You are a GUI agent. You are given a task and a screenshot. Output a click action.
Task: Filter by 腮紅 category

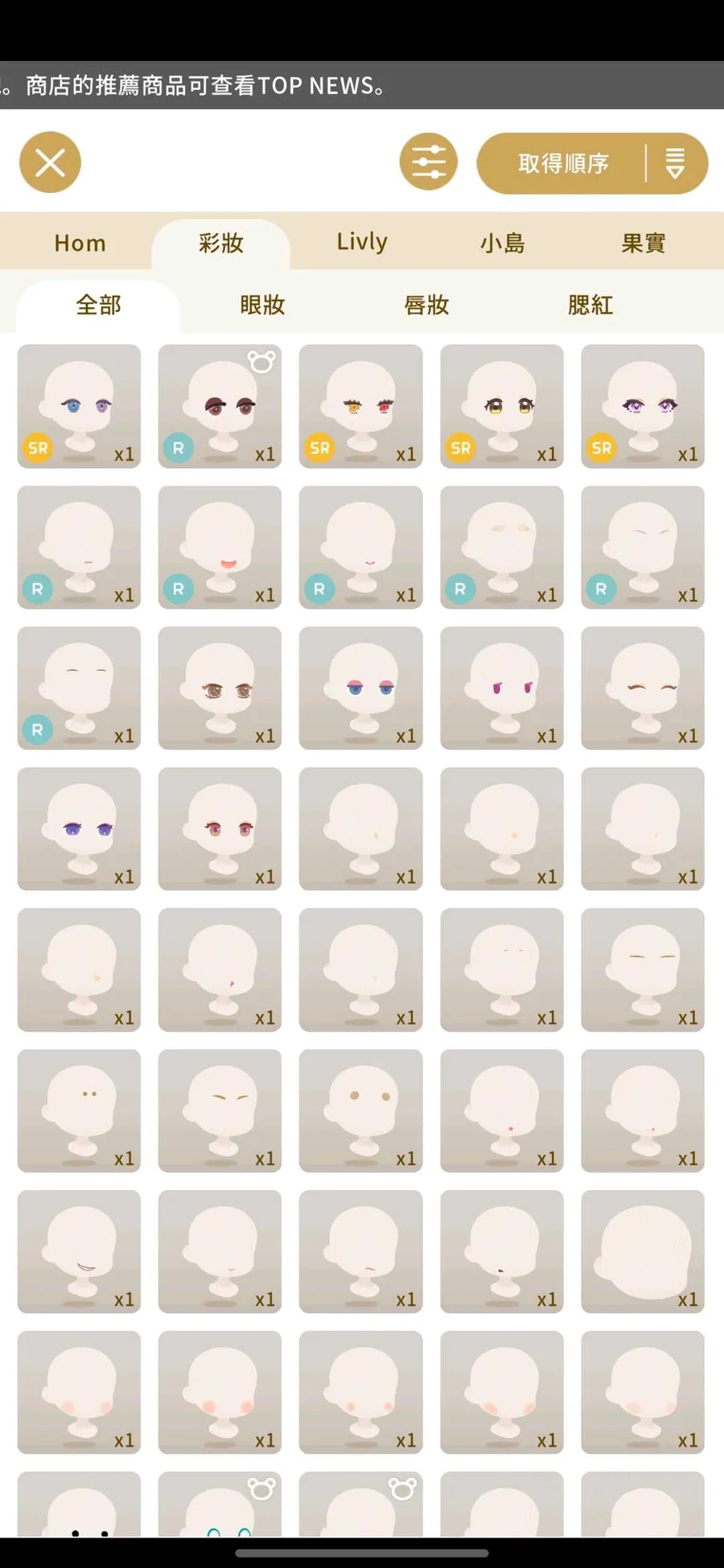(x=590, y=305)
